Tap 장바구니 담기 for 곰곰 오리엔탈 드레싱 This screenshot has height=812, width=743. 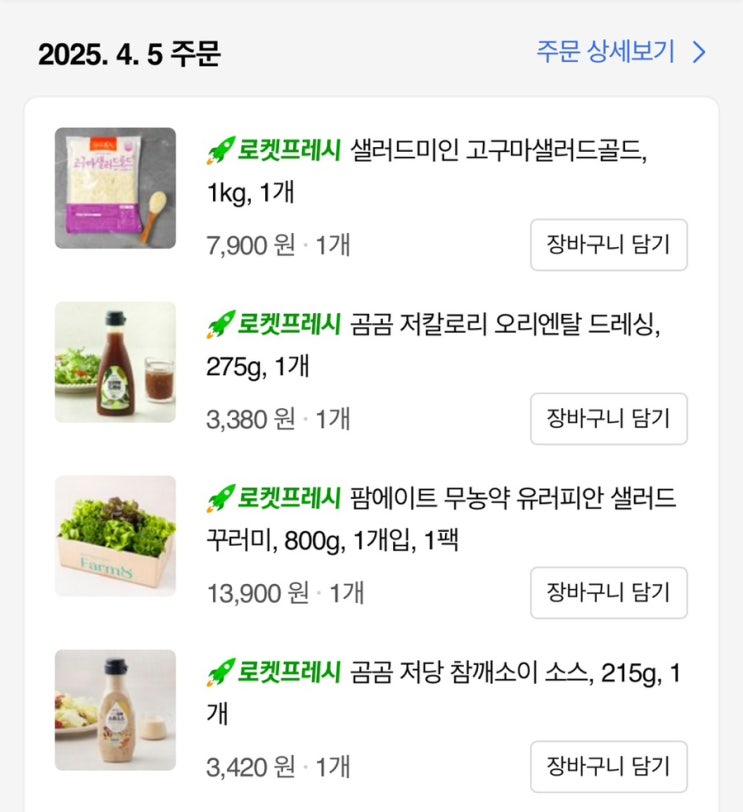coord(608,419)
